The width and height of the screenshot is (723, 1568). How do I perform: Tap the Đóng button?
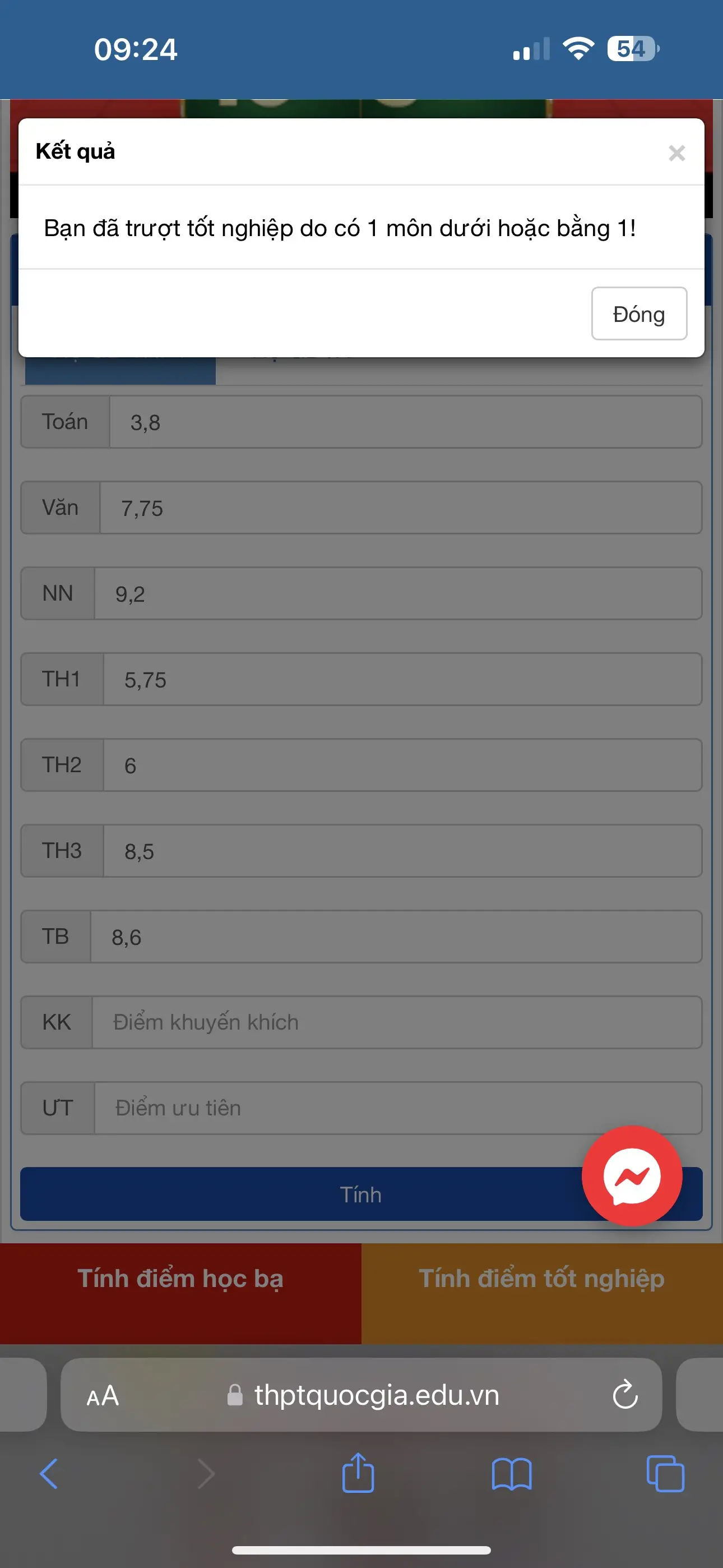pyautogui.click(x=638, y=314)
